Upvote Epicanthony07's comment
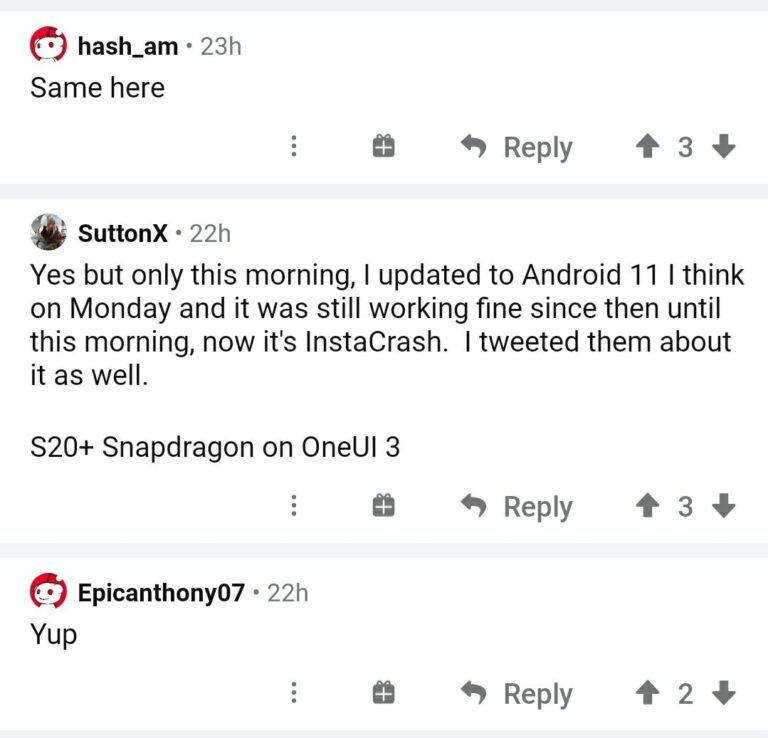The width and height of the screenshot is (768, 738). coord(647,693)
